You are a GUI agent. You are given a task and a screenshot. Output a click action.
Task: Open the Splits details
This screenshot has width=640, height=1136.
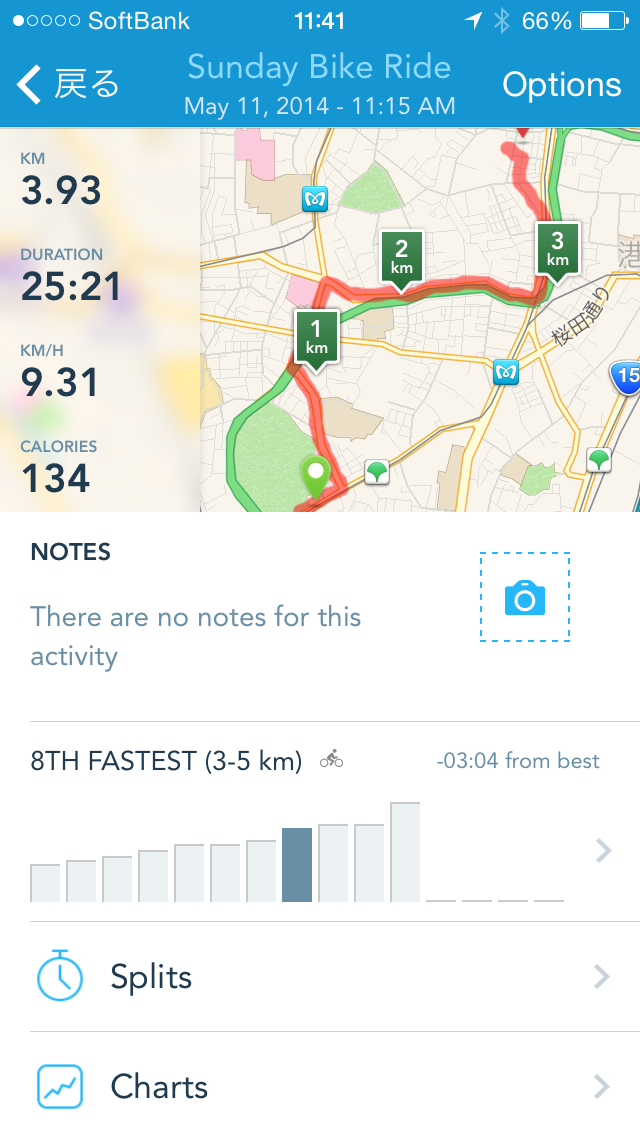[x=320, y=977]
